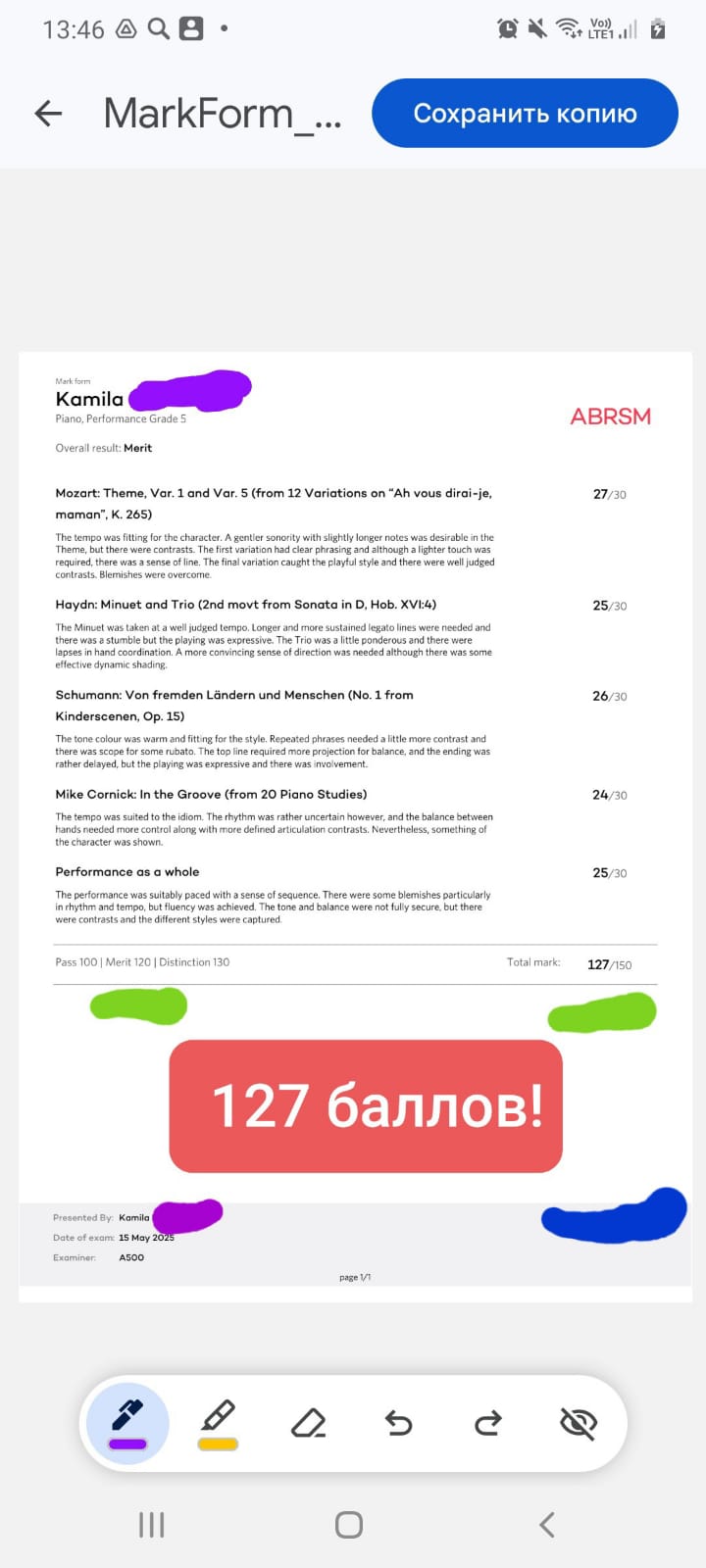Go back using the top arrow
The width and height of the screenshot is (706, 1568).
pos(49,114)
